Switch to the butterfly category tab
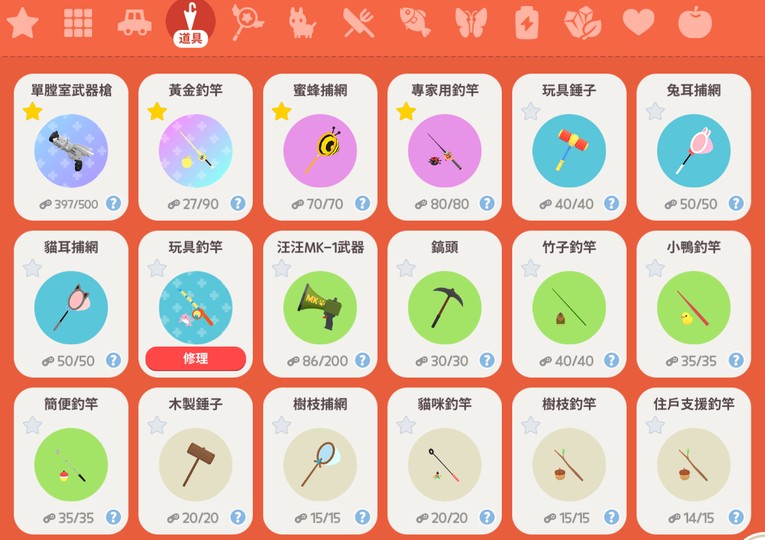Screen dimensions: 765x540 click(x=470, y=20)
